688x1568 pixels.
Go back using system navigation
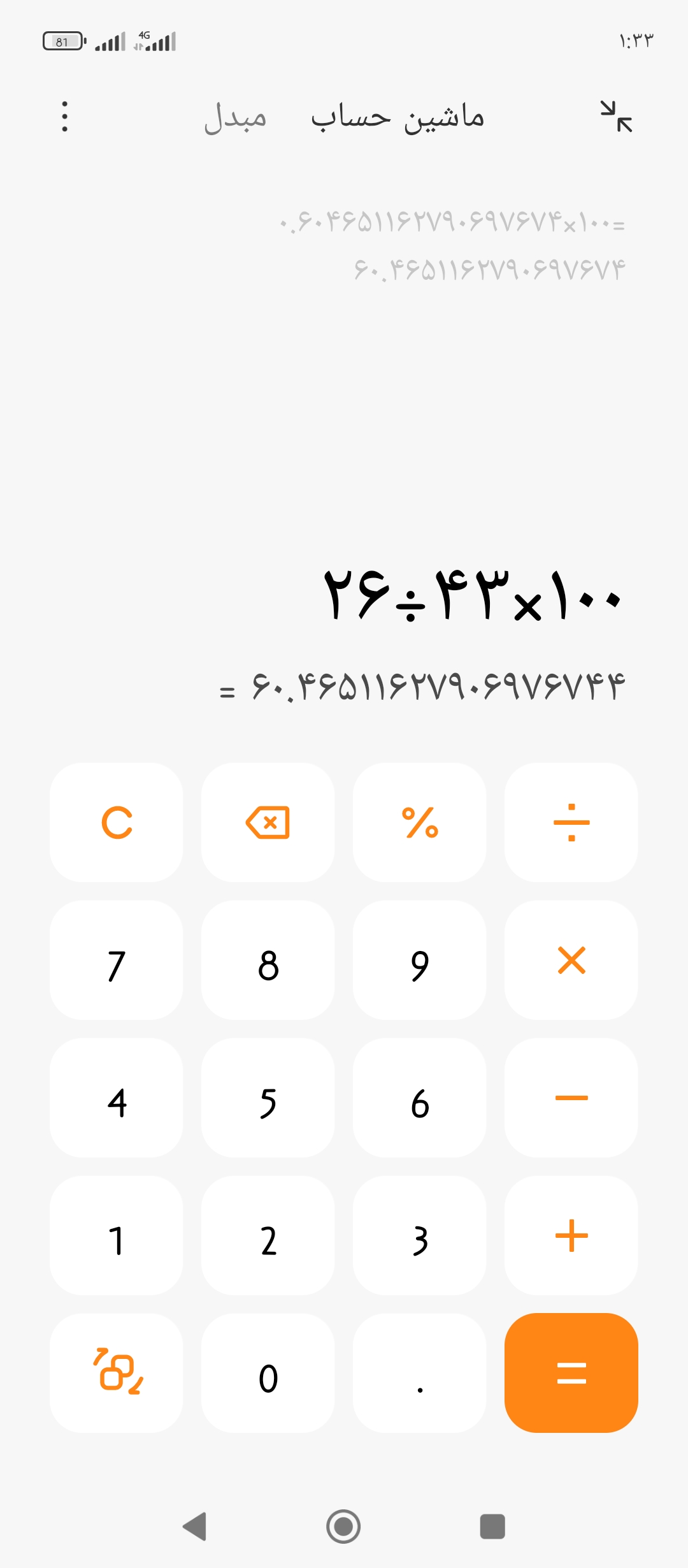click(194, 1526)
